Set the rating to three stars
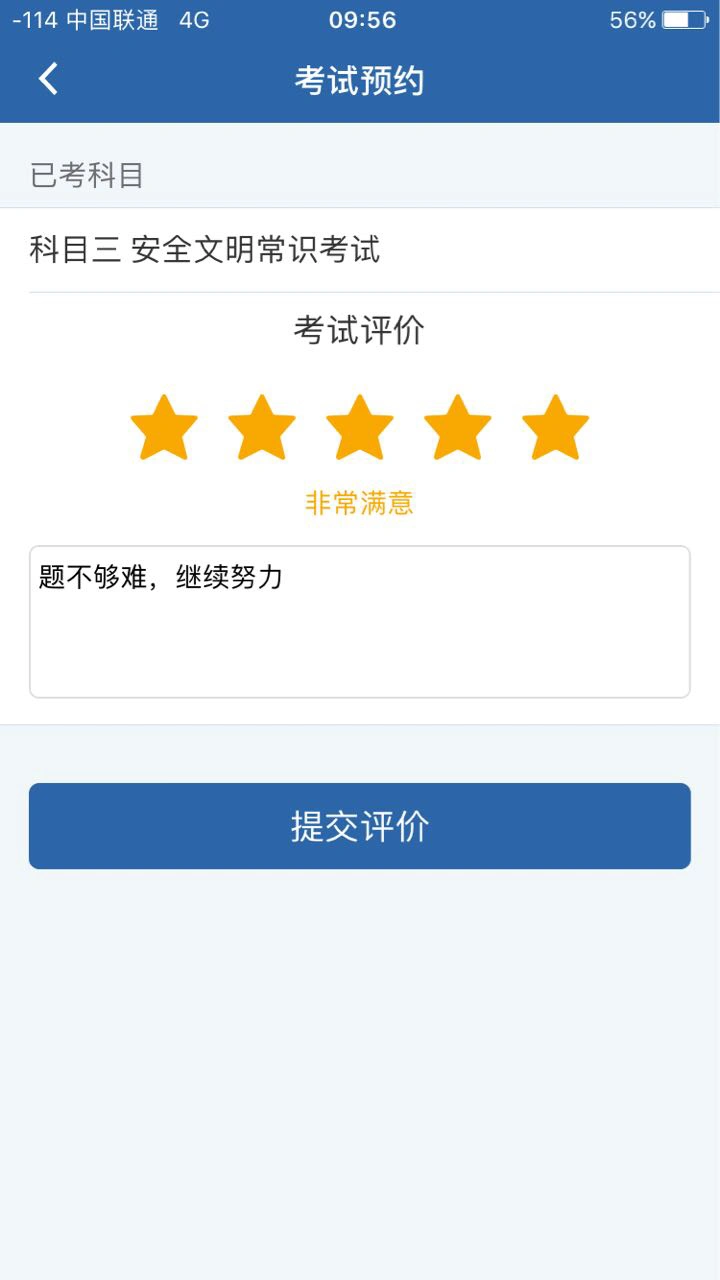 [x=360, y=427]
